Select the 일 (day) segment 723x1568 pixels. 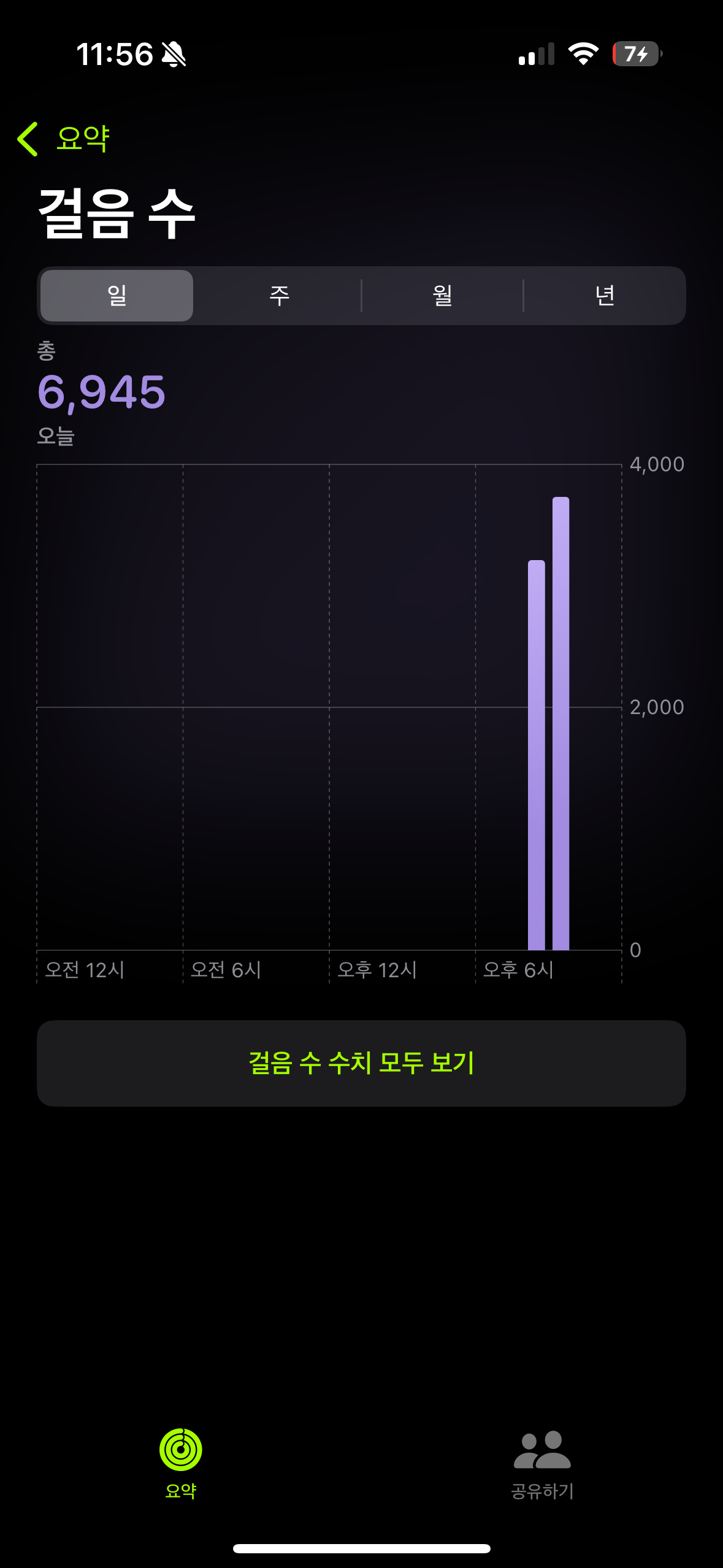tap(117, 296)
